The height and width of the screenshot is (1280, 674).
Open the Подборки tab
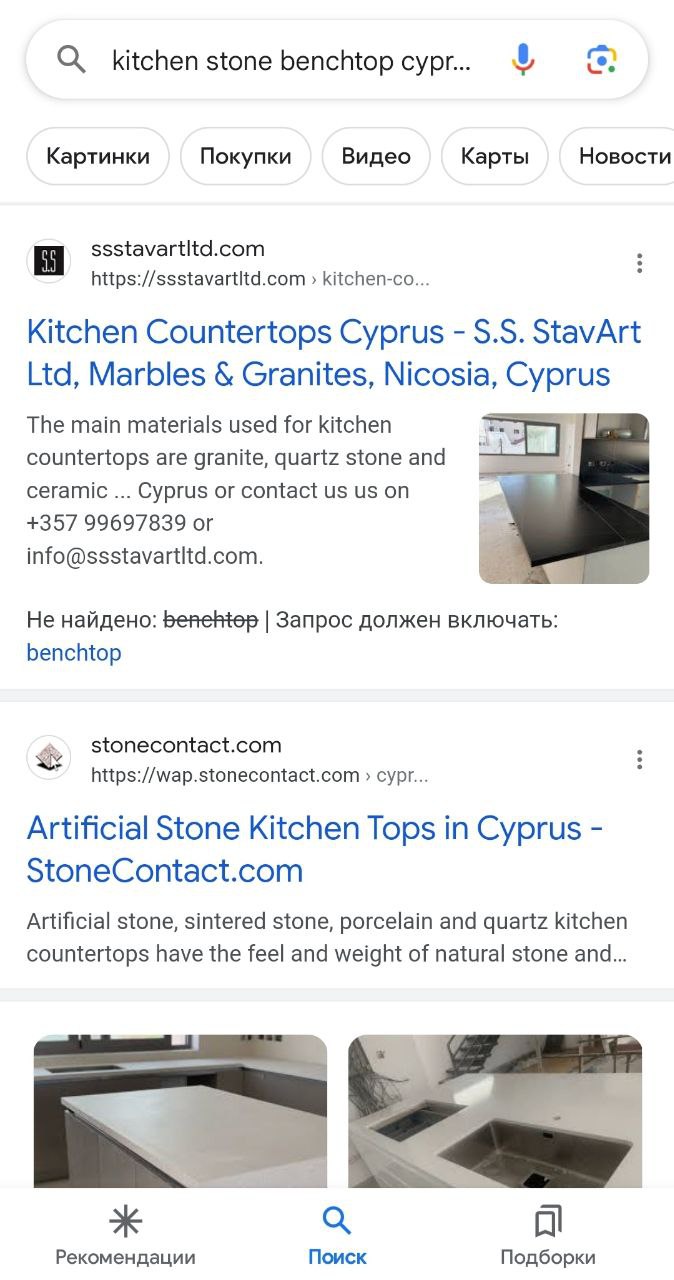548,1236
